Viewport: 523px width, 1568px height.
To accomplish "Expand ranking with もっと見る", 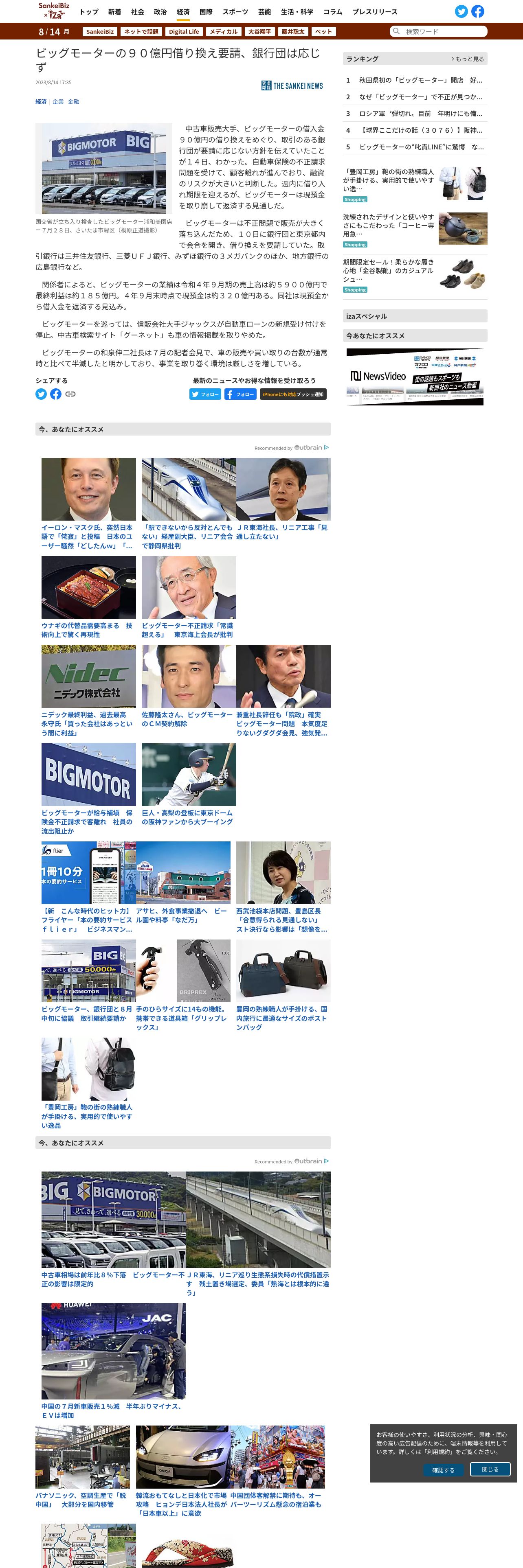I will (x=468, y=59).
